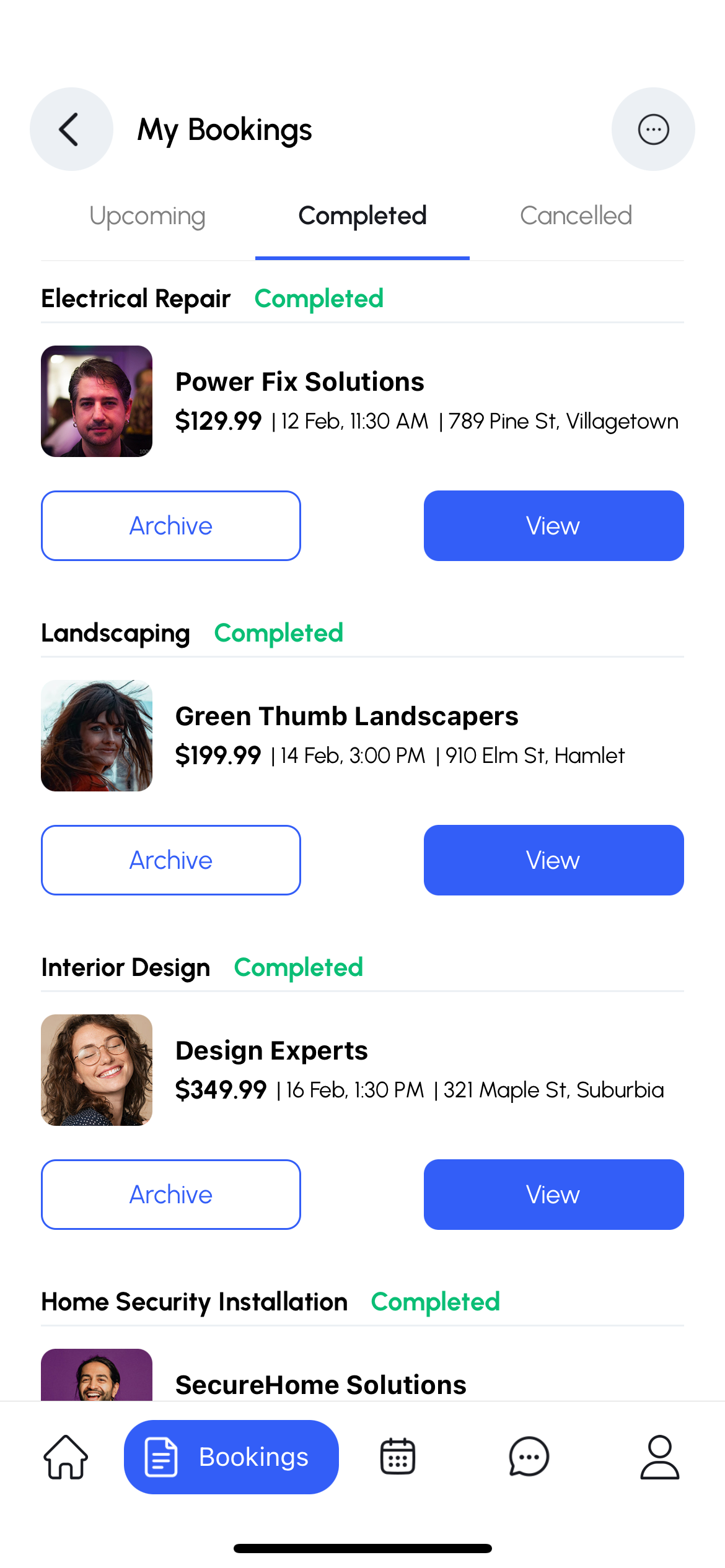This screenshot has height=1568, width=725.
Task: Archive the Power Fix Solutions booking
Action: coord(171,526)
